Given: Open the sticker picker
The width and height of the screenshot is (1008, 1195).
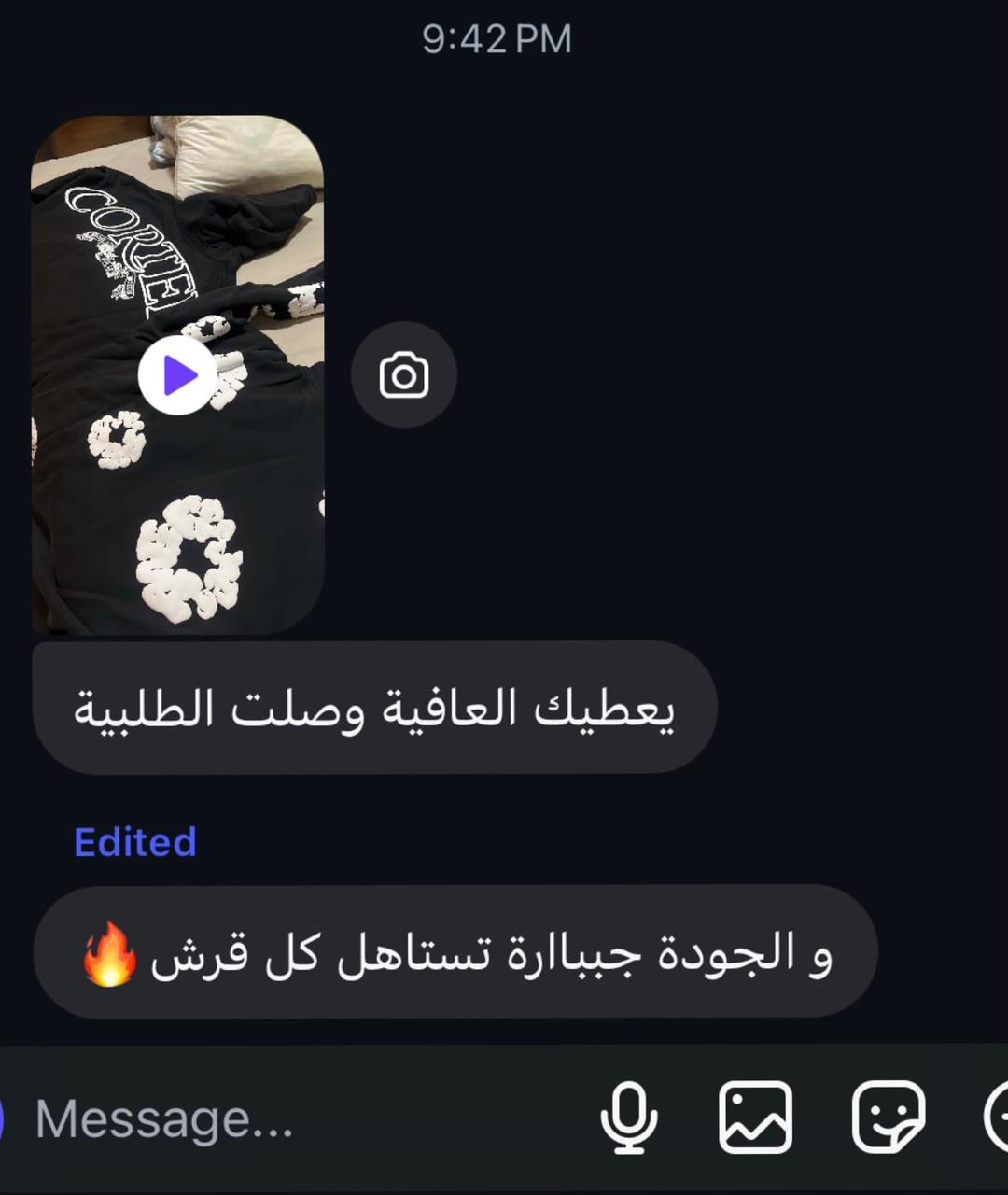Looking at the screenshot, I should pos(888,1118).
